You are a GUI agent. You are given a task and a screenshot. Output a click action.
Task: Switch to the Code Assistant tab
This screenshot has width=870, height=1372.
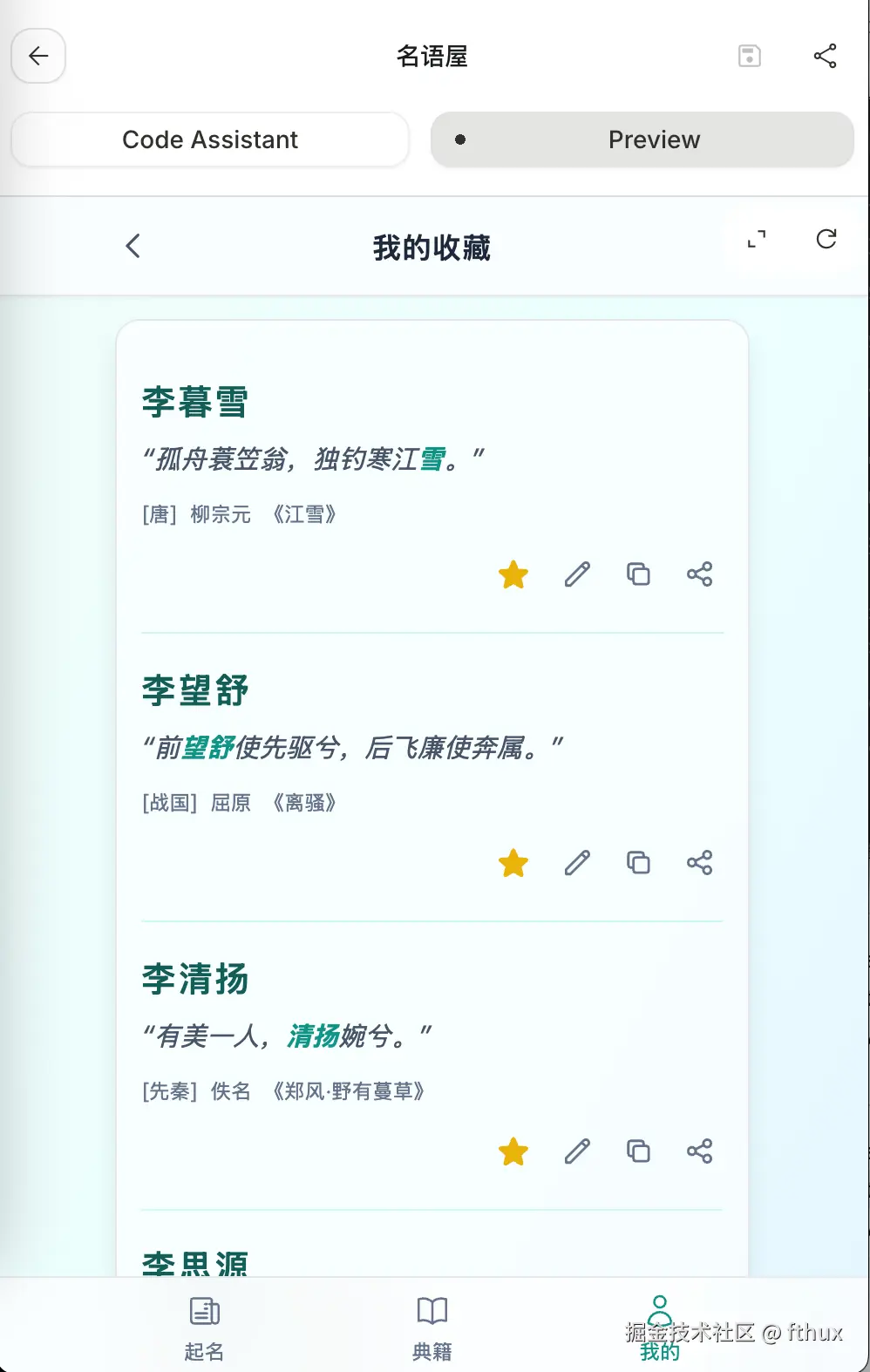pyautogui.click(x=210, y=139)
